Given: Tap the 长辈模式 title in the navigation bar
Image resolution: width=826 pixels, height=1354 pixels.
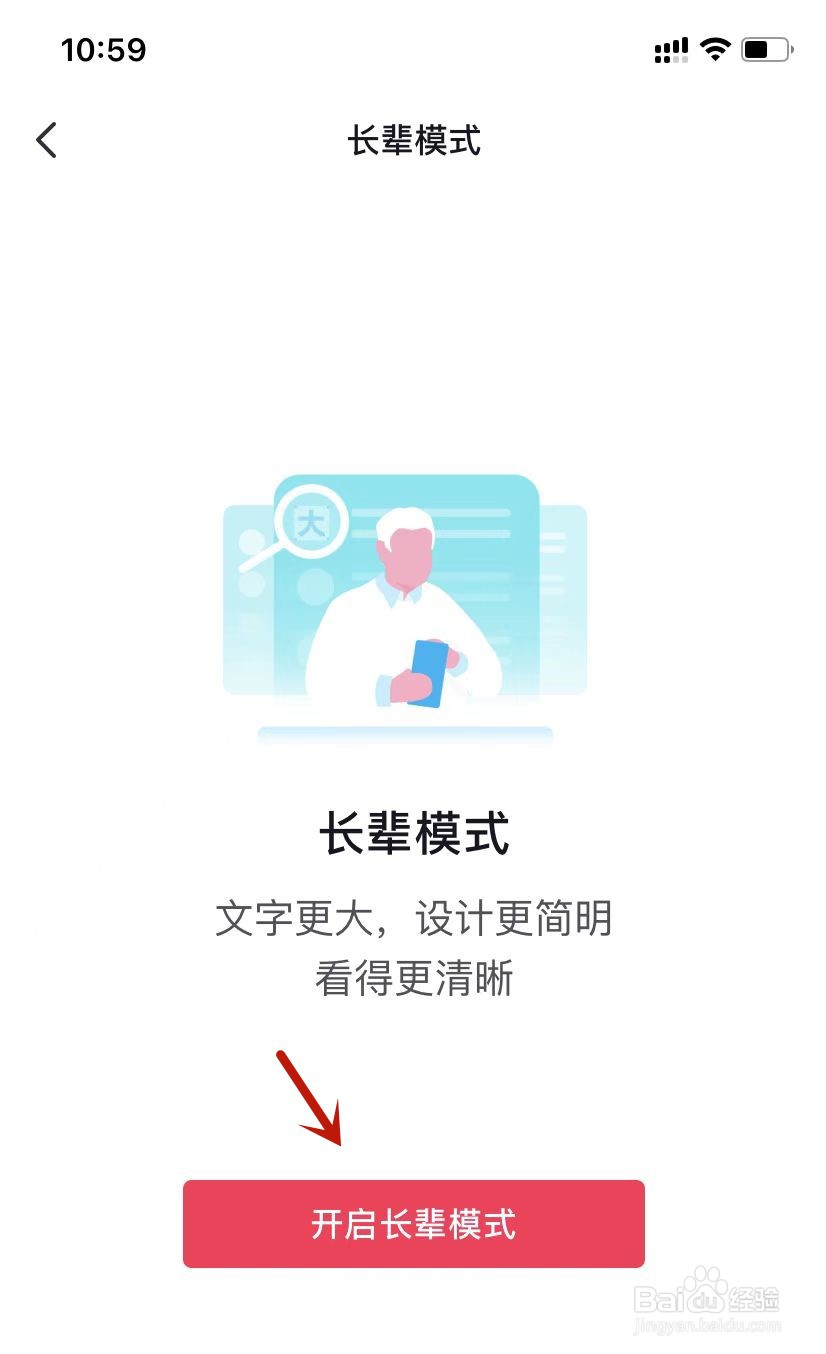Looking at the screenshot, I should (413, 141).
